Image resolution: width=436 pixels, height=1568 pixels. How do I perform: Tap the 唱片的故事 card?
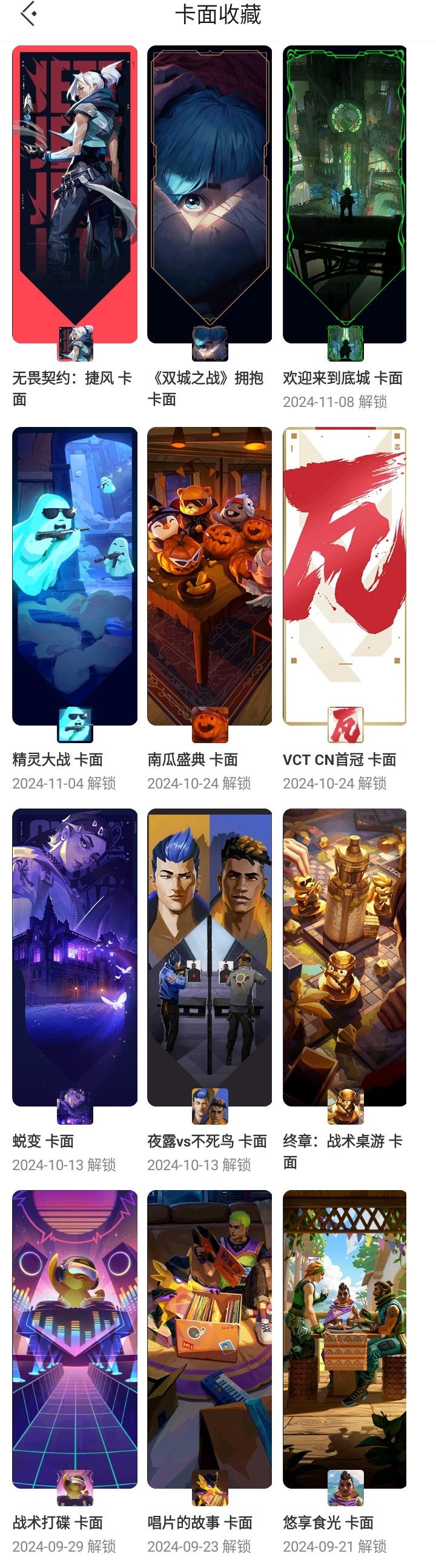210,1338
